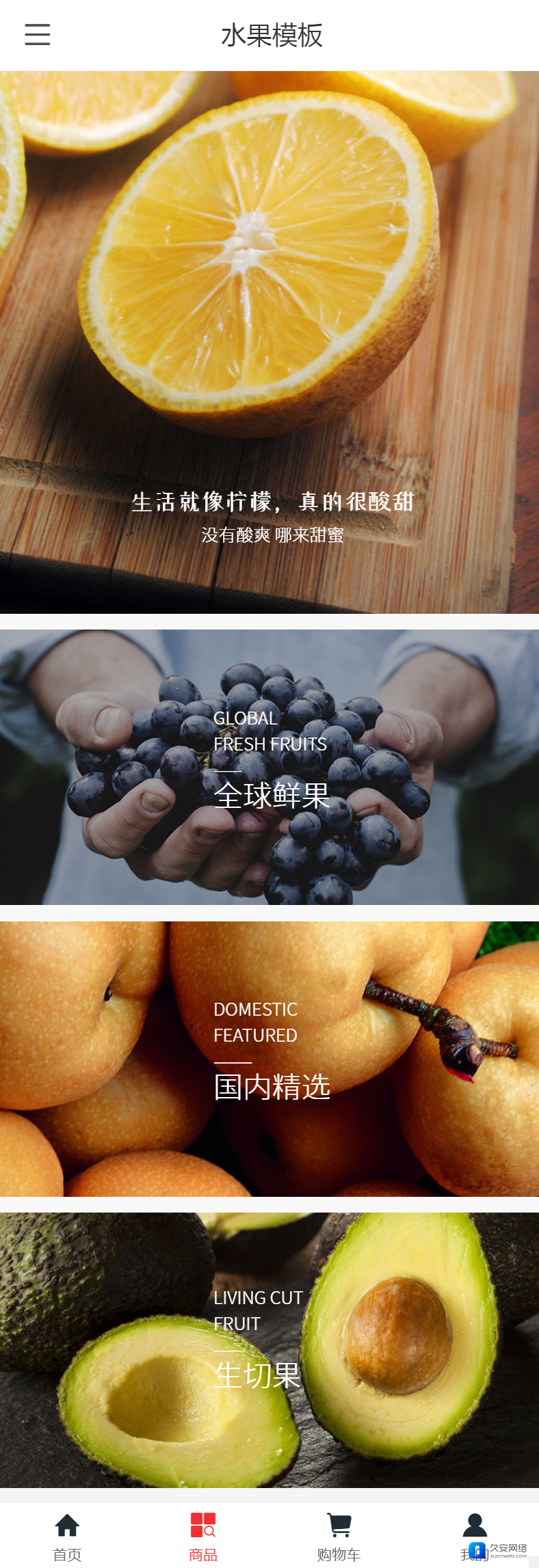
Task: Open the hamburger drawer menu
Action: [x=38, y=35]
